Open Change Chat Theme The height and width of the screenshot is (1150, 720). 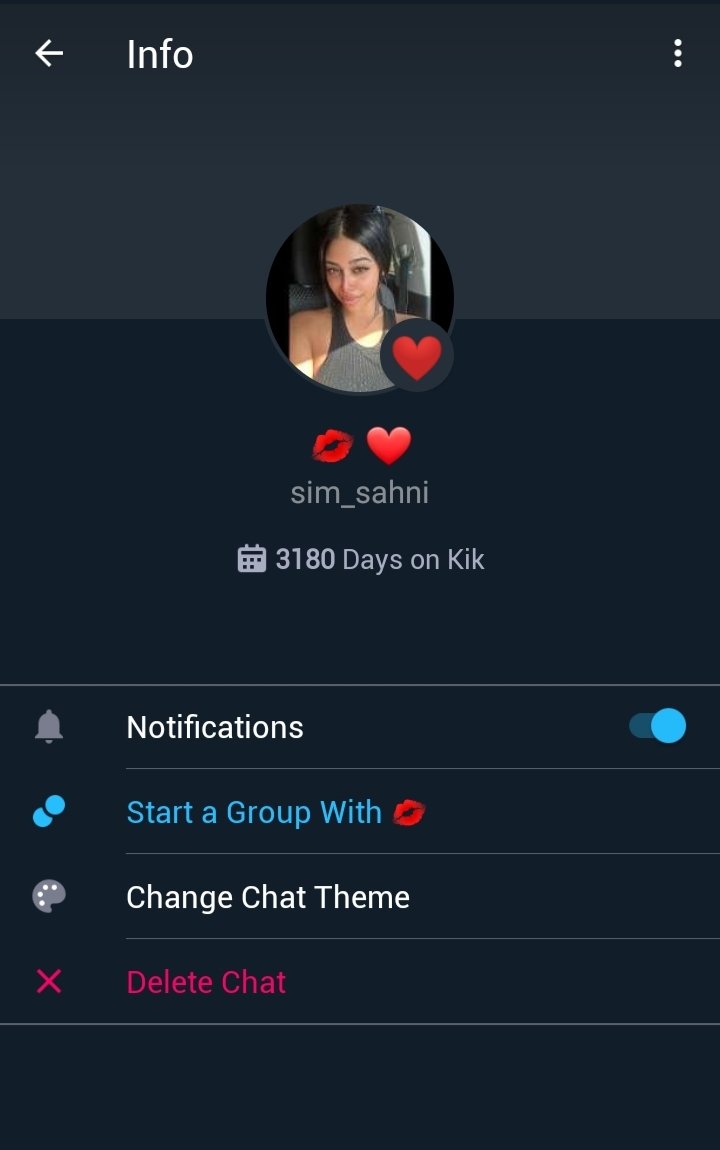click(x=267, y=897)
